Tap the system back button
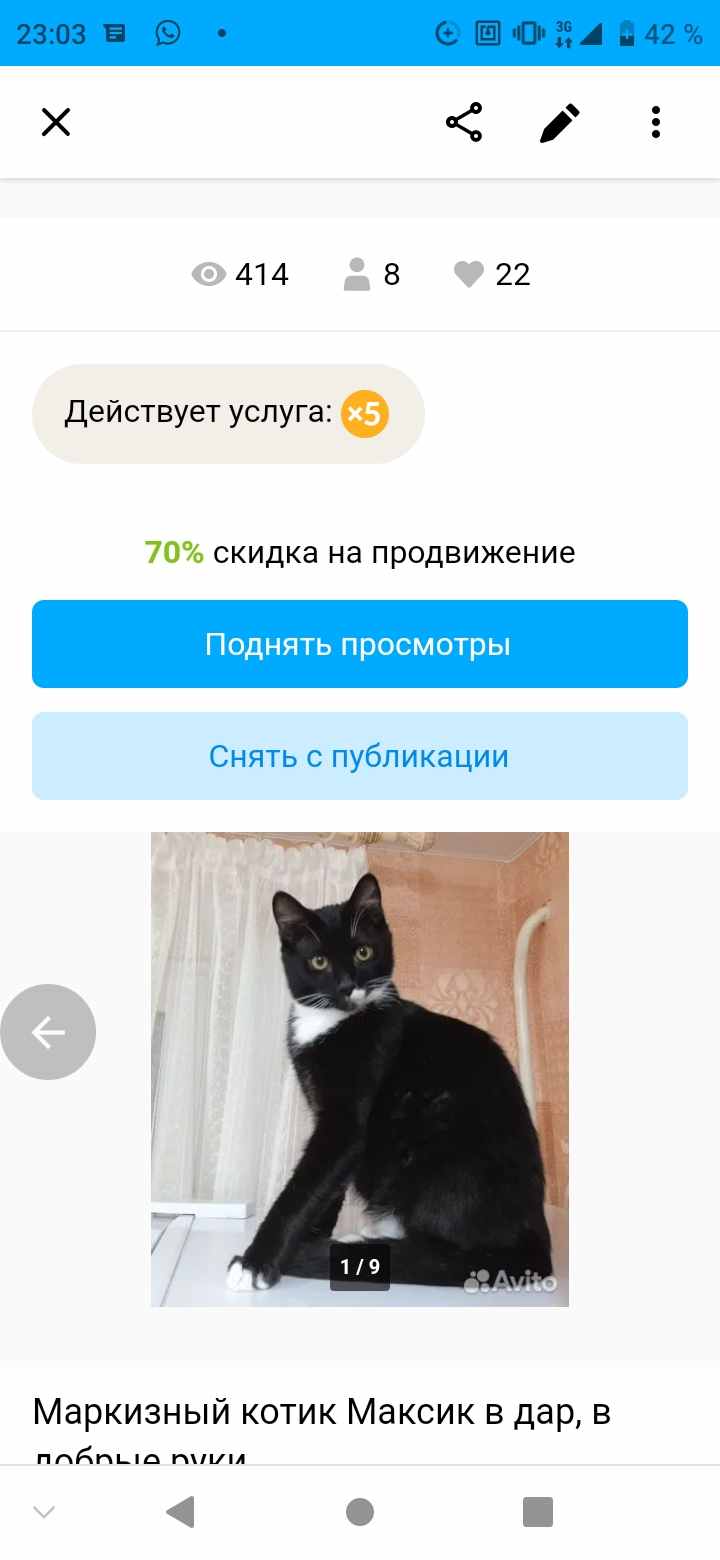 (180, 1512)
